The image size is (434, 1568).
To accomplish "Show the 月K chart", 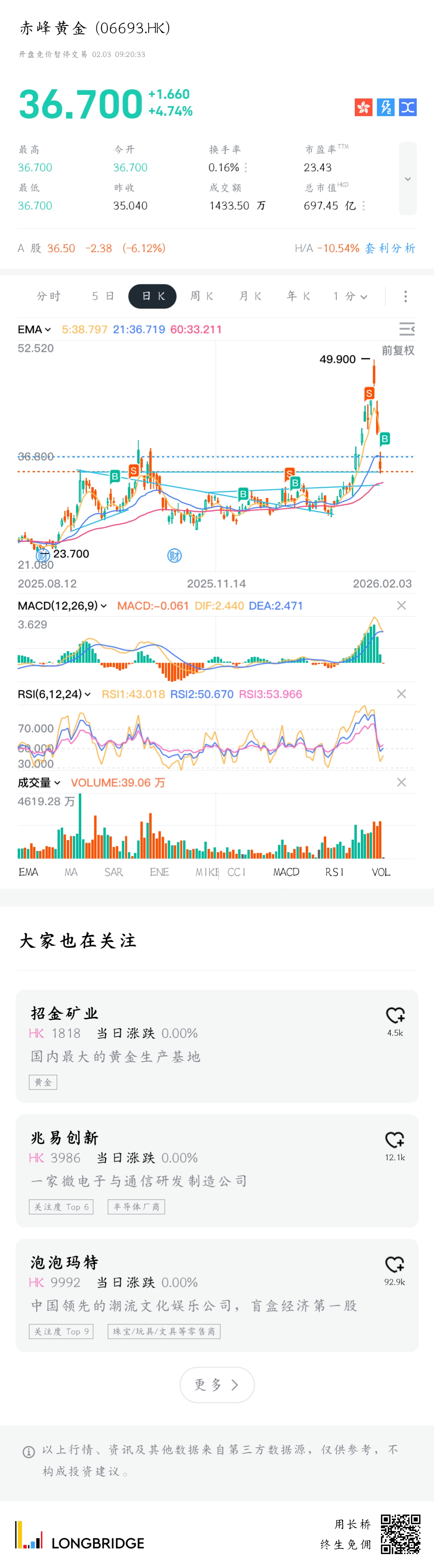I will 250,296.
